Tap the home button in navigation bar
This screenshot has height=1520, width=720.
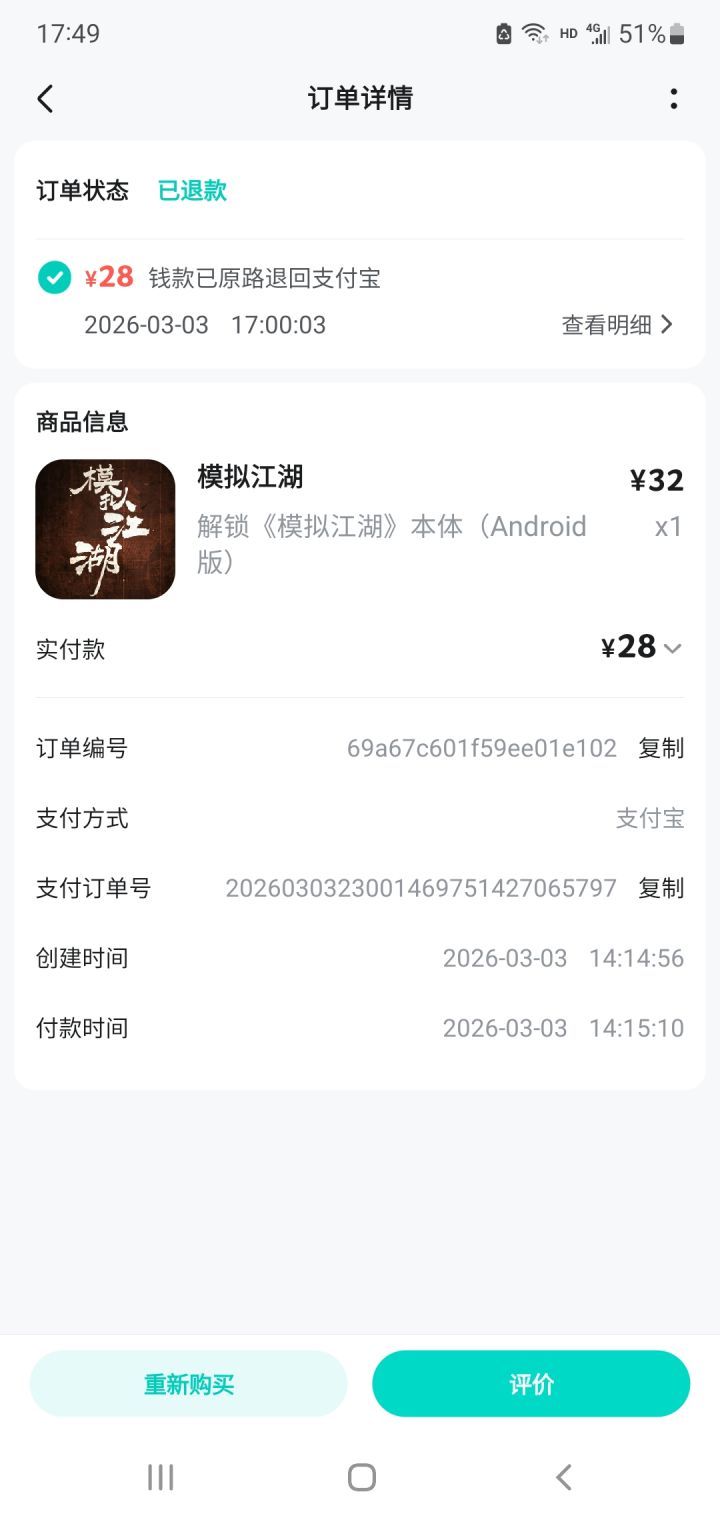(362, 1475)
